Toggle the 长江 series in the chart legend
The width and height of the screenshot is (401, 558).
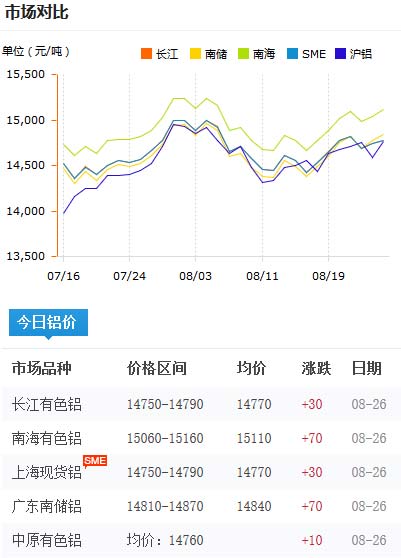(160, 54)
